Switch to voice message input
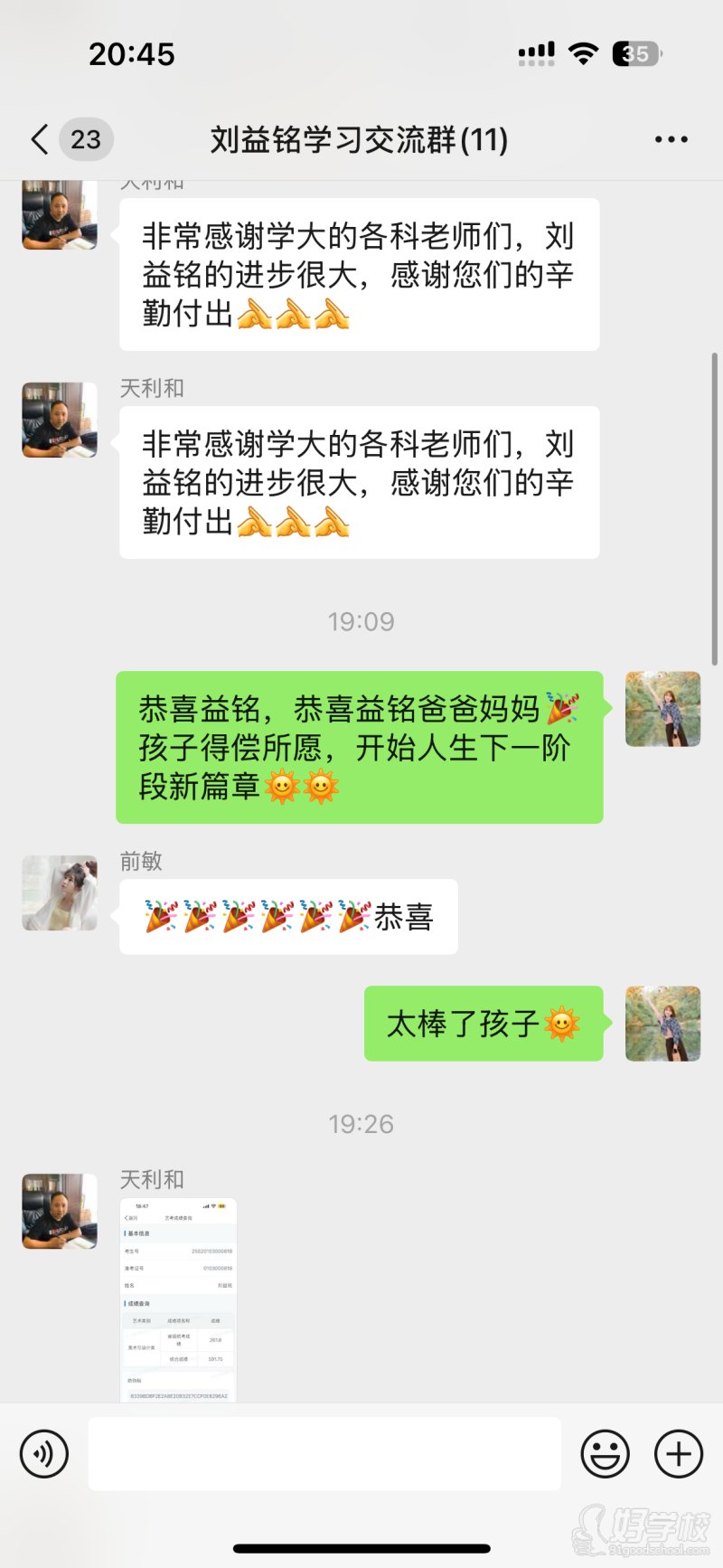 point(44,1454)
